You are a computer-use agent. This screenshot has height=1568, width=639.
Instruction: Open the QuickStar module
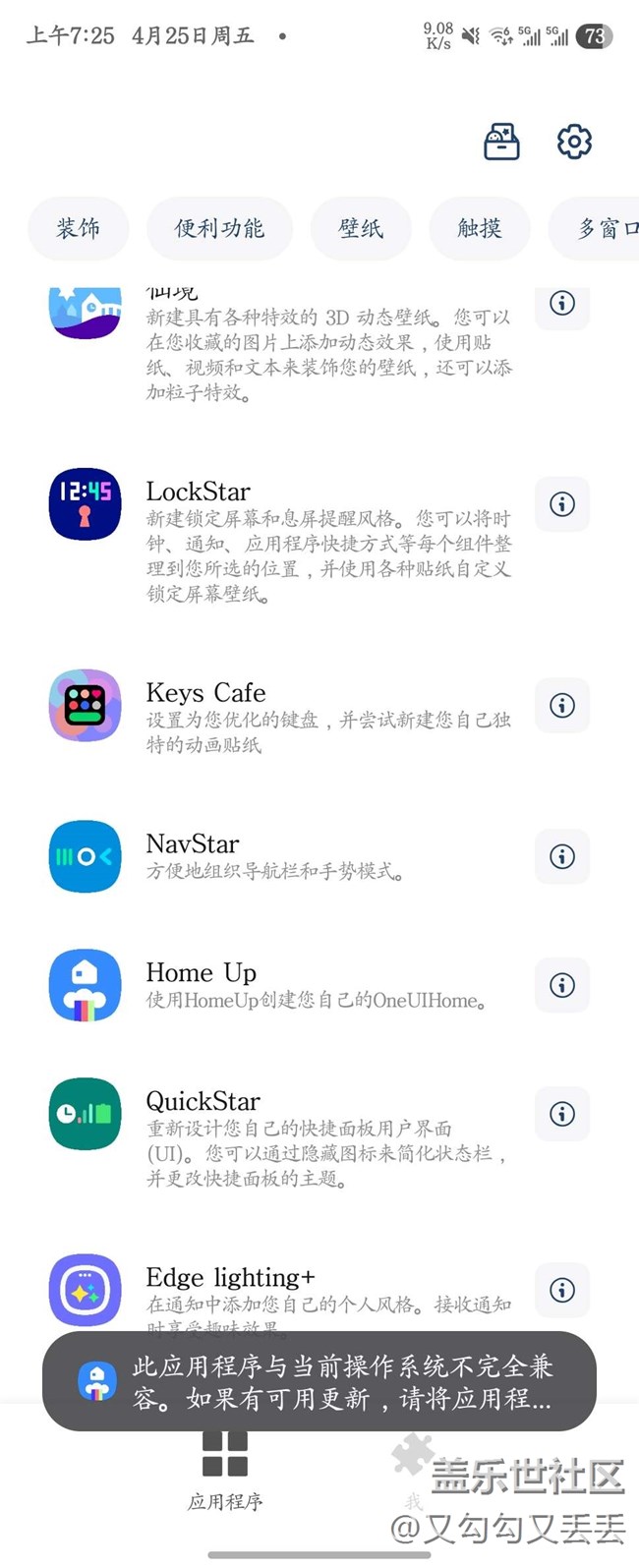pyautogui.click(x=295, y=1138)
